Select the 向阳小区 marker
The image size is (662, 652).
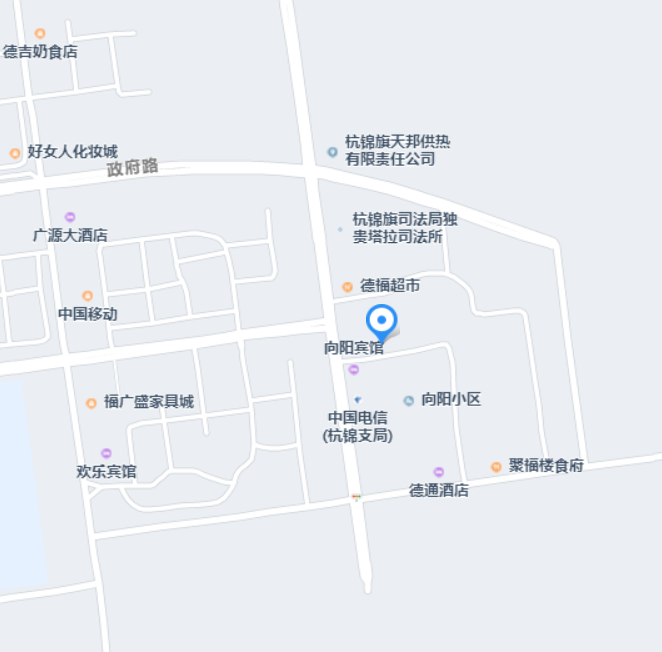pyautogui.click(x=408, y=400)
